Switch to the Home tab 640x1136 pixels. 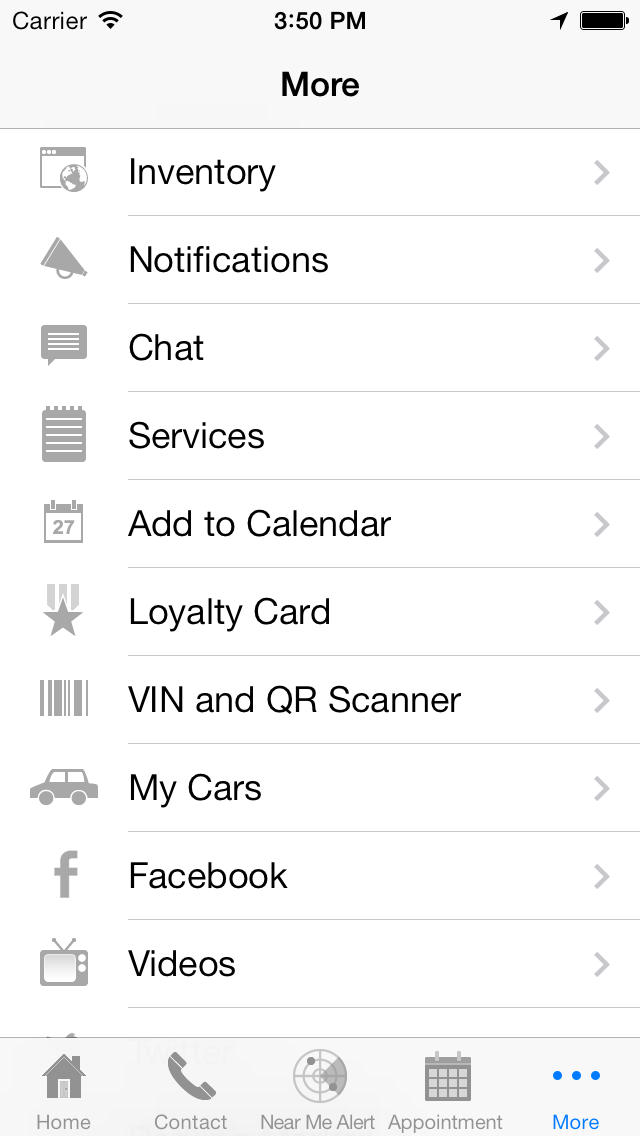pyautogui.click(x=63, y=1090)
